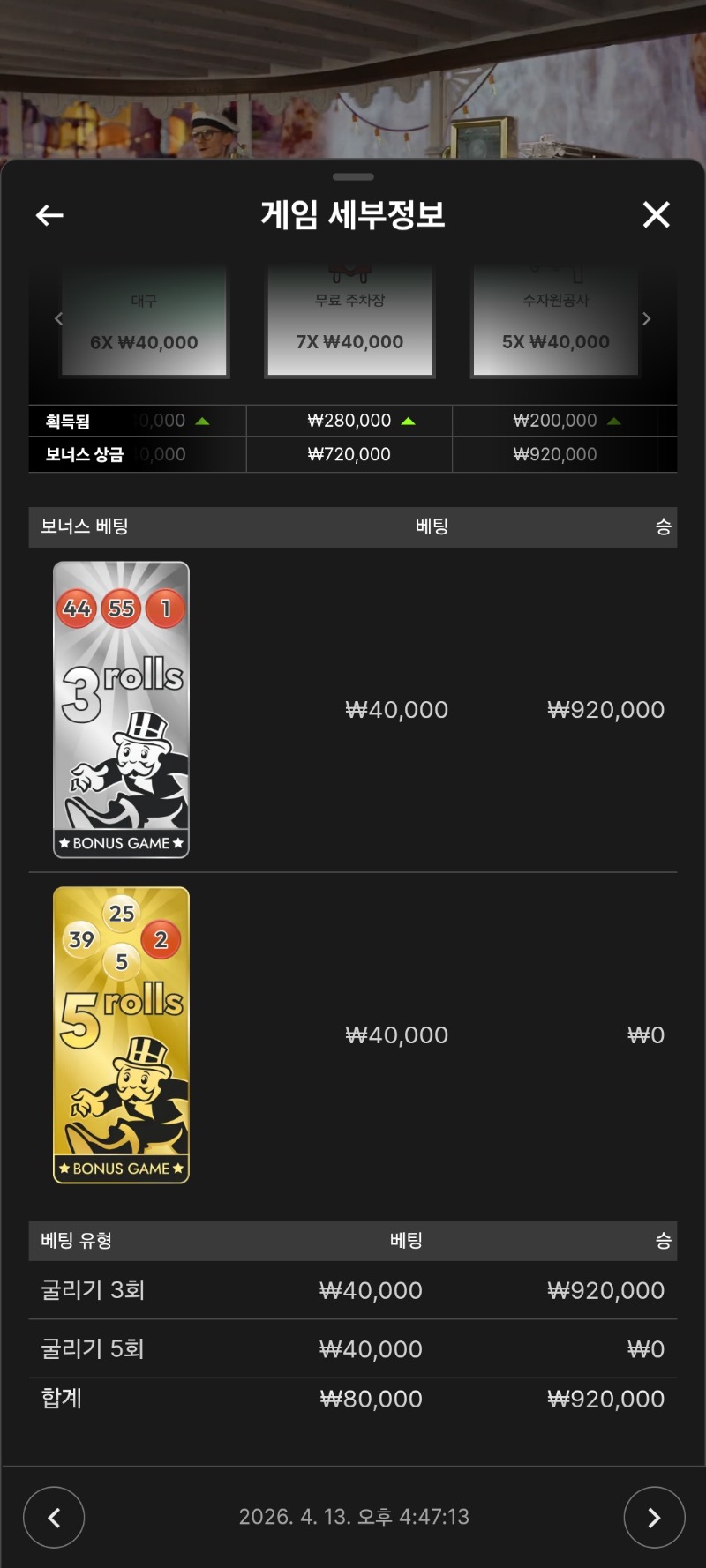706x1568 pixels.
Task: Go back using the top-left arrow
Action: (49, 215)
